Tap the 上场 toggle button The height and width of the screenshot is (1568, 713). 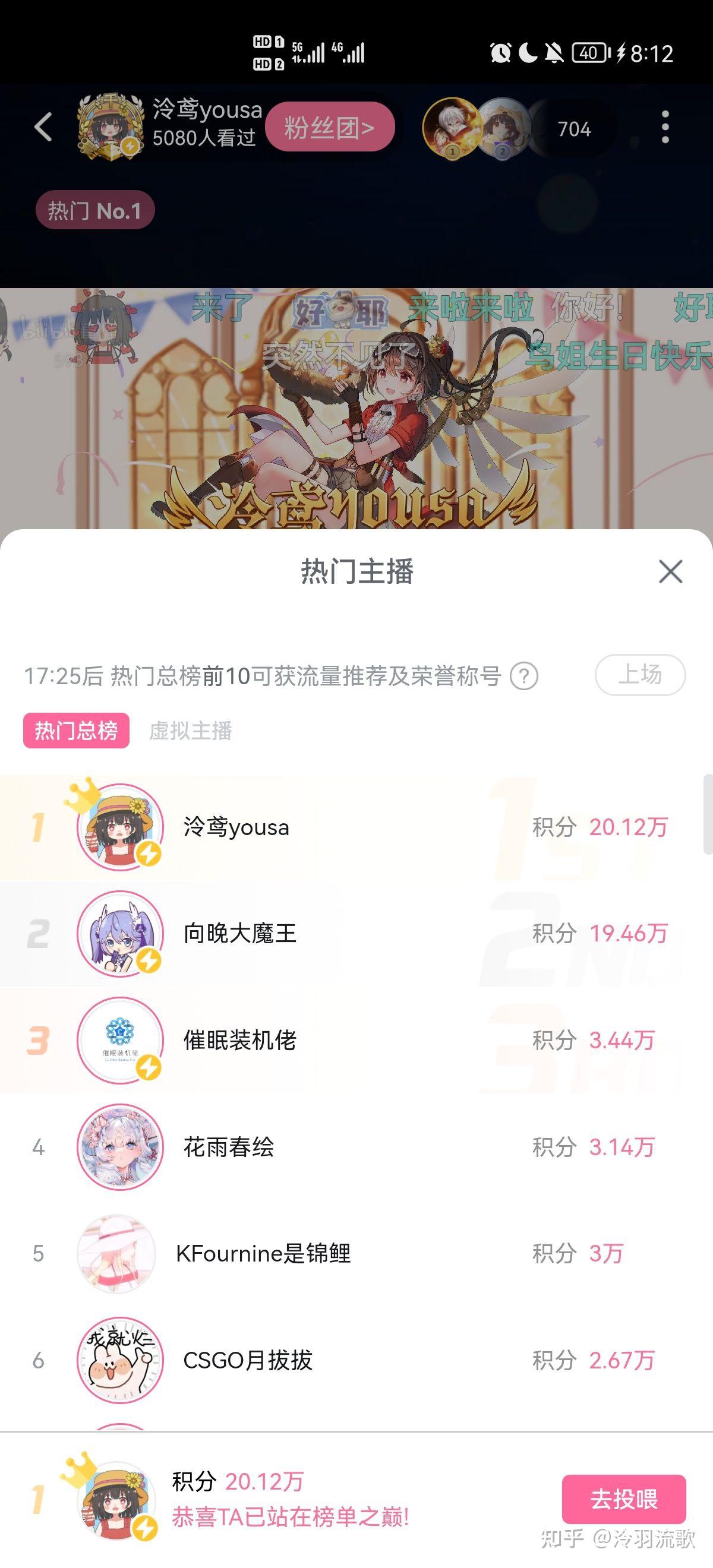pos(639,675)
